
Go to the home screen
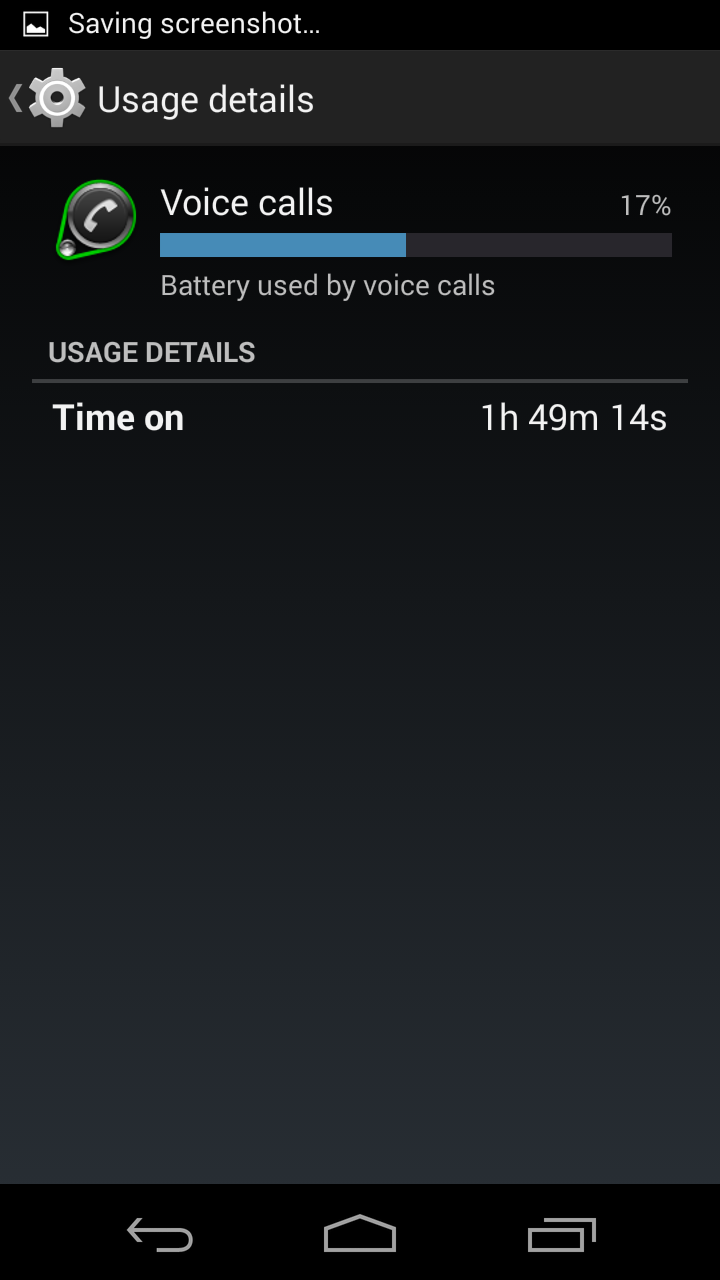(360, 1235)
